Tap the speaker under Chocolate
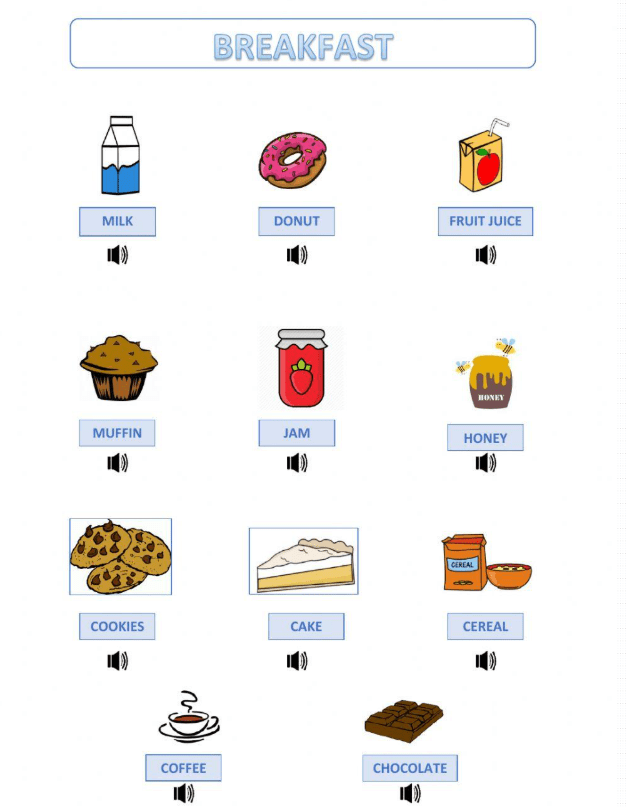The height and width of the screenshot is (808, 627). pos(410,793)
